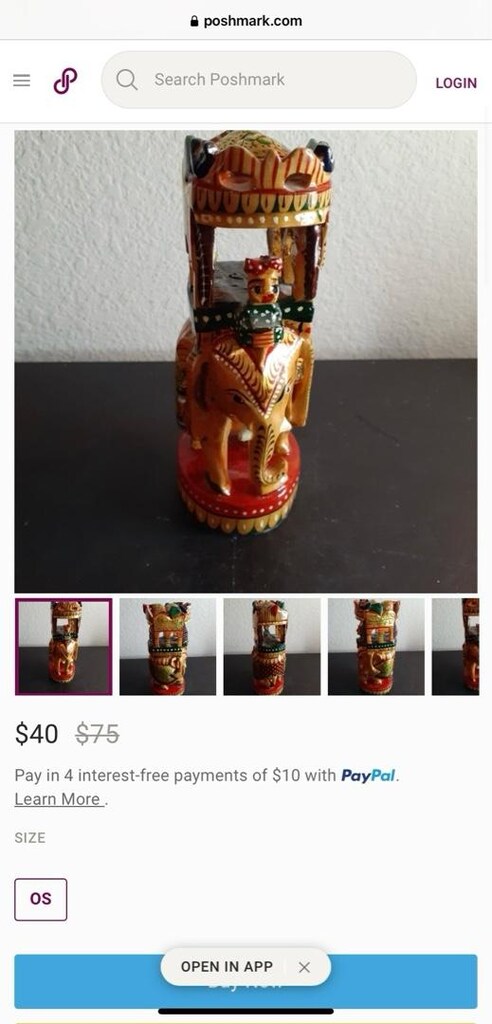Select the fourth photo thumbnail
This screenshot has height=1024, width=492.
pos(376,647)
